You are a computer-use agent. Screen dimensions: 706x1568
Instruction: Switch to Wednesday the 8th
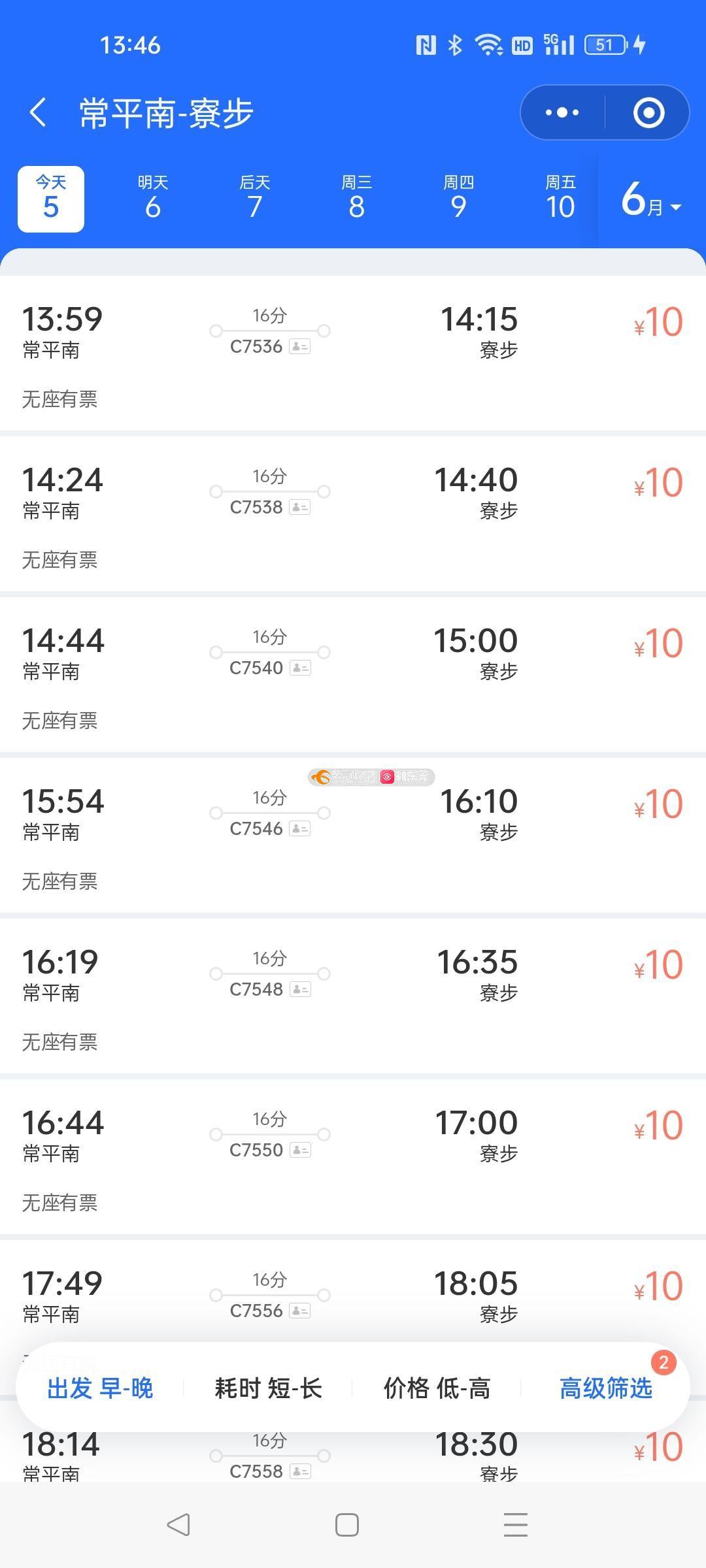(357, 199)
